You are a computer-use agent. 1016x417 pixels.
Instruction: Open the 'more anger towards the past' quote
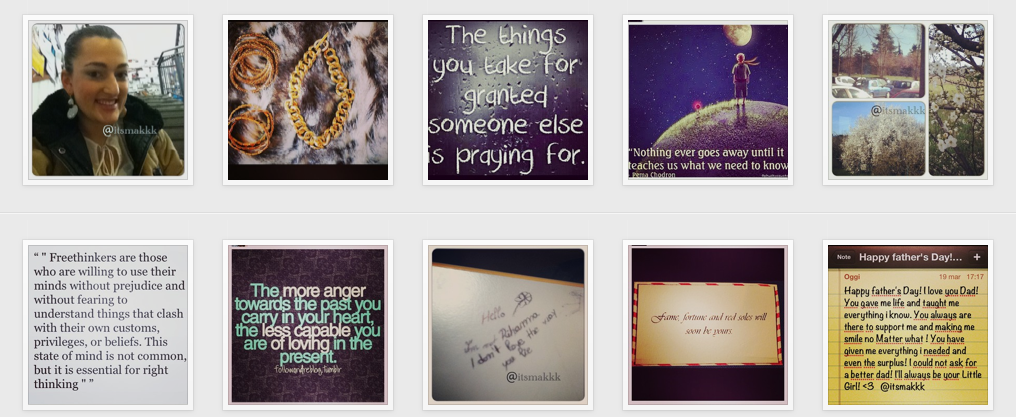pos(308,324)
